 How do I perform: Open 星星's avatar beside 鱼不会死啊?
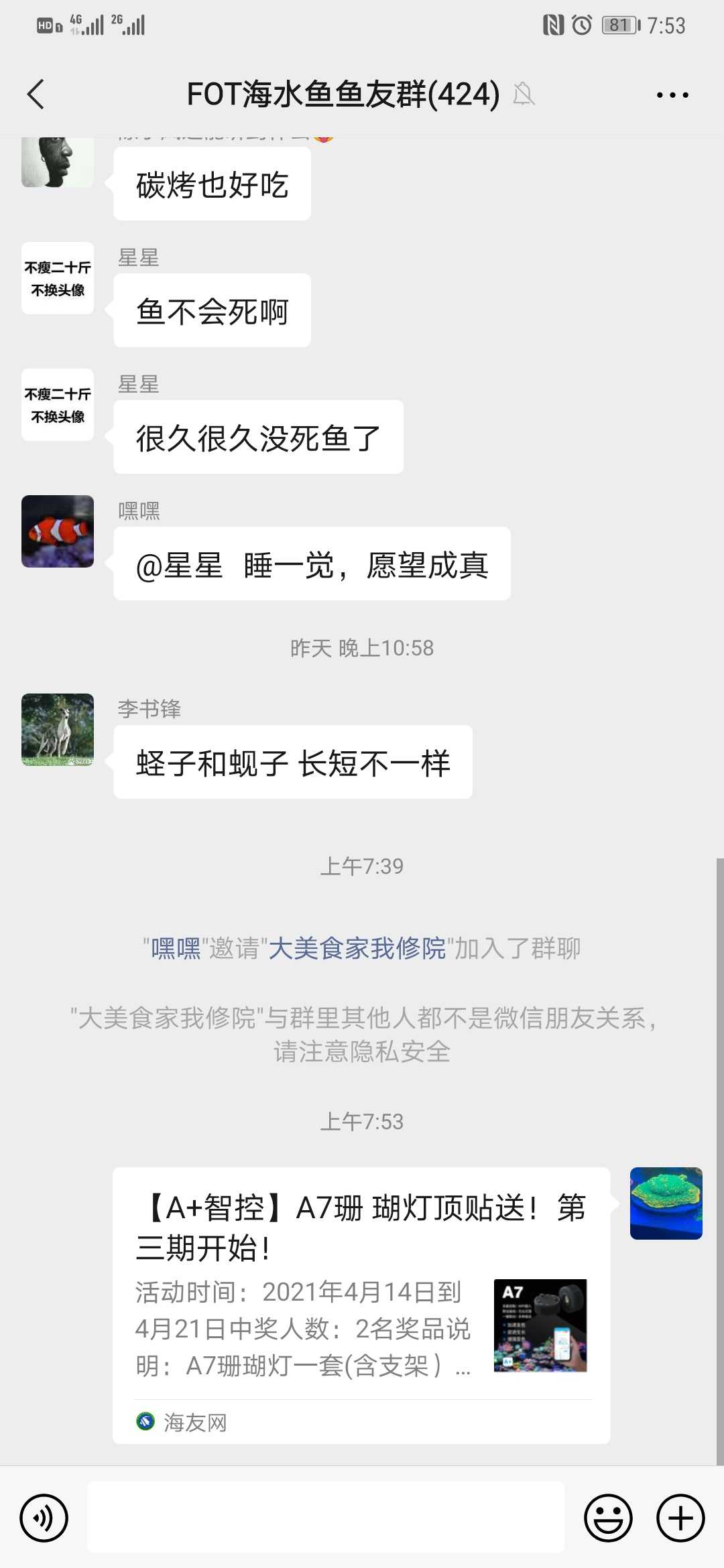[58, 278]
